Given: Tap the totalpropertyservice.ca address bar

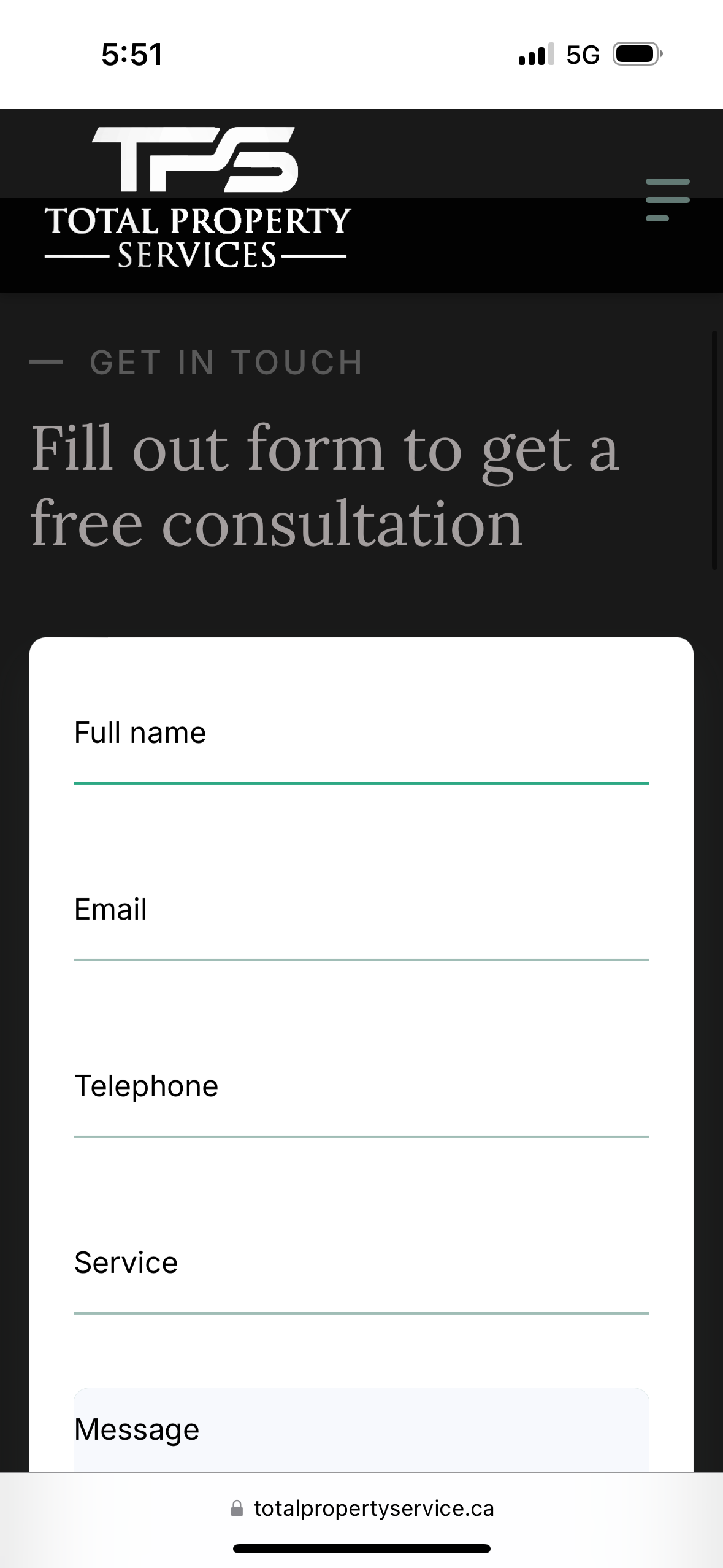Looking at the screenshot, I should [x=362, y=1508].
